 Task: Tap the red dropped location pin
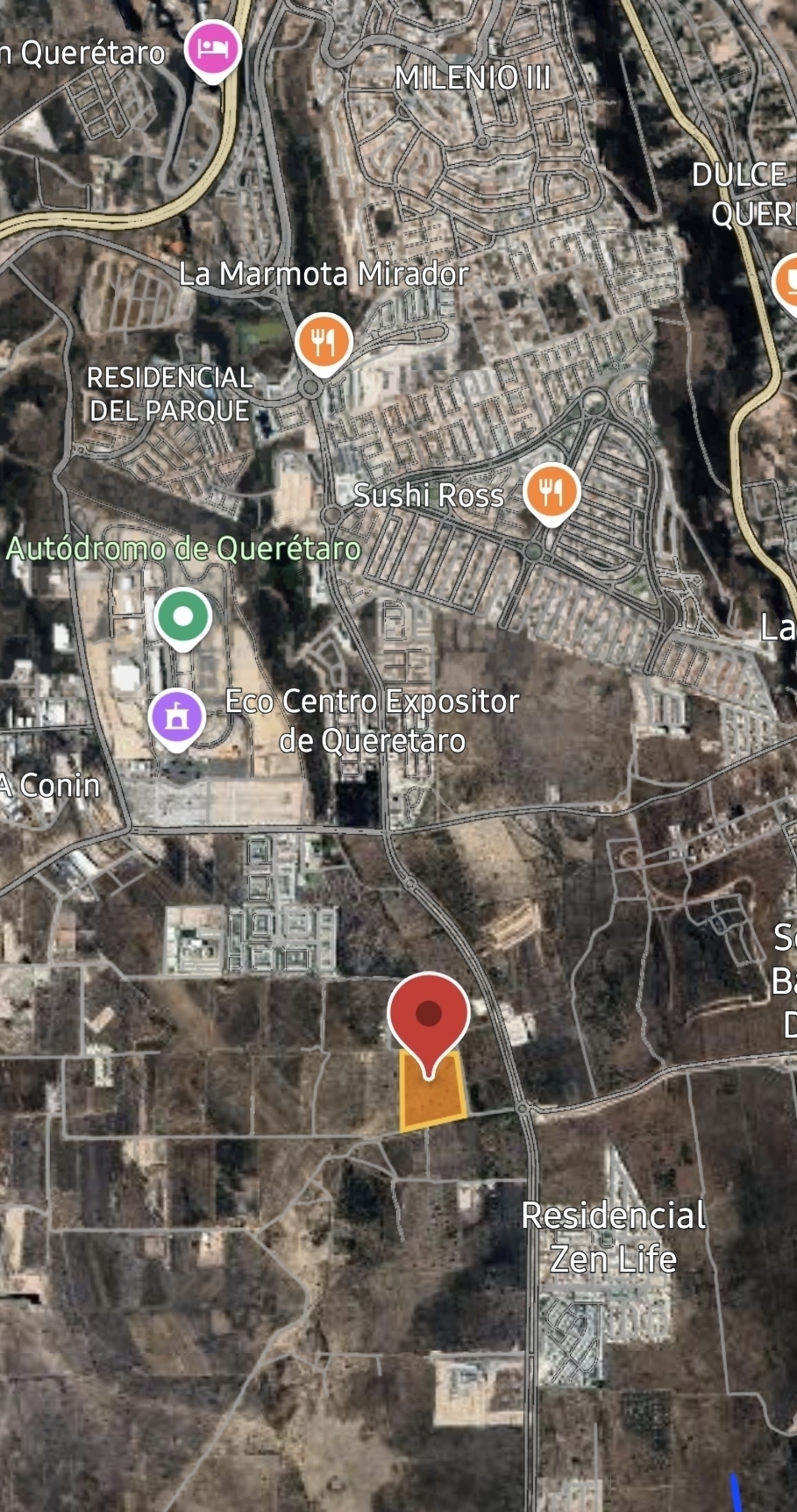[x=429, y=1016]
